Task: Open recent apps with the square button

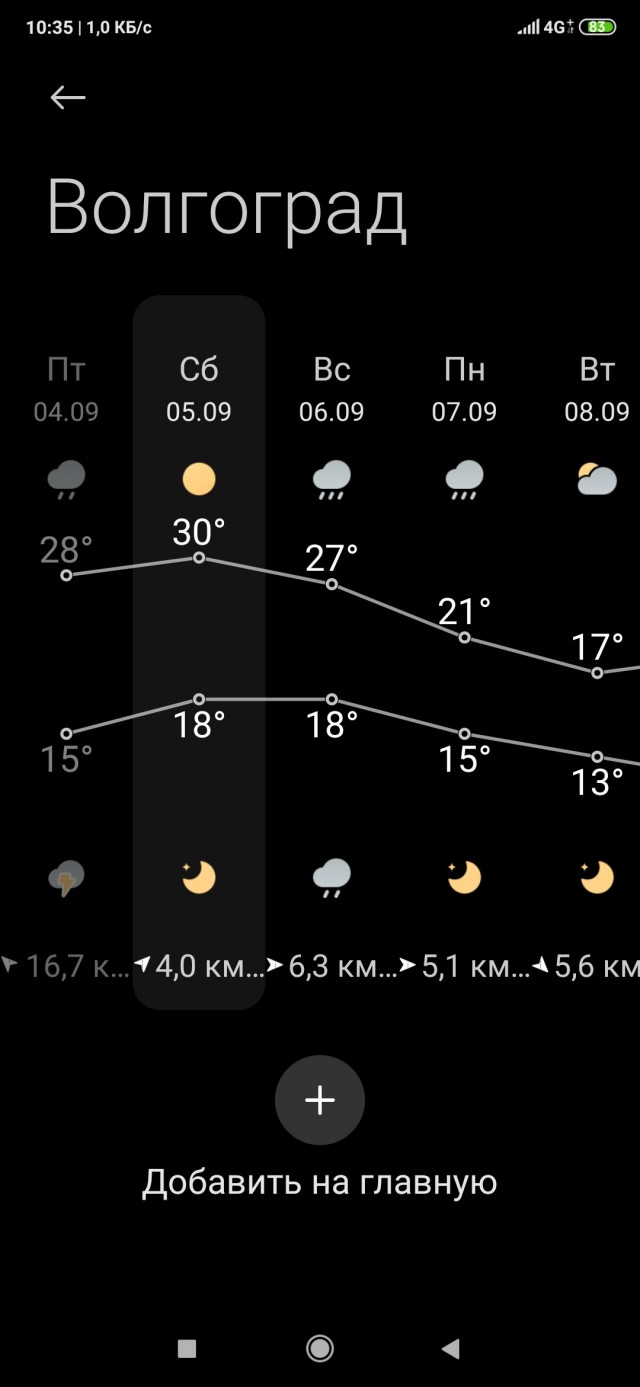Action: click(187, 1349)
